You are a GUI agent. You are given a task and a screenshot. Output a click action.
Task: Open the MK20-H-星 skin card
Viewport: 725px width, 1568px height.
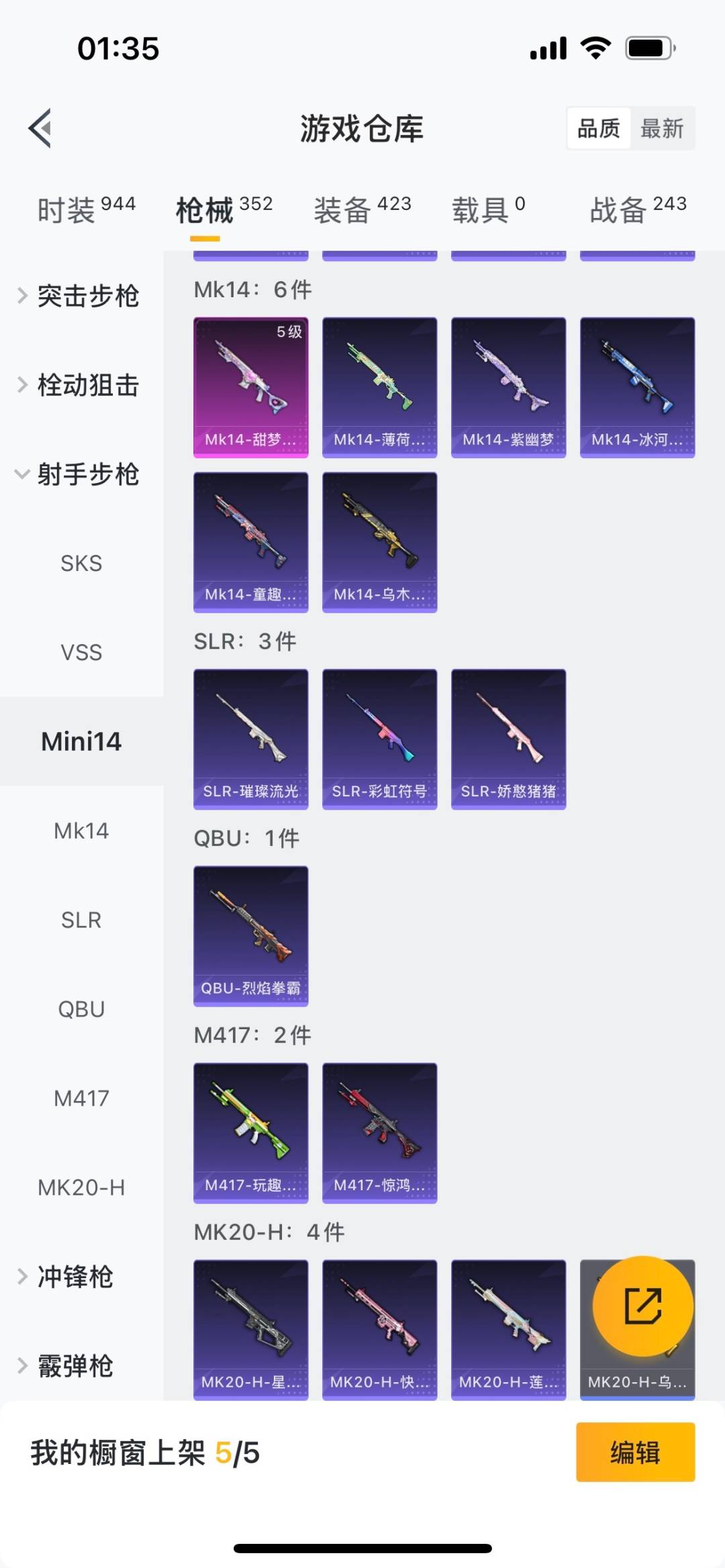tap(251, 1329)
